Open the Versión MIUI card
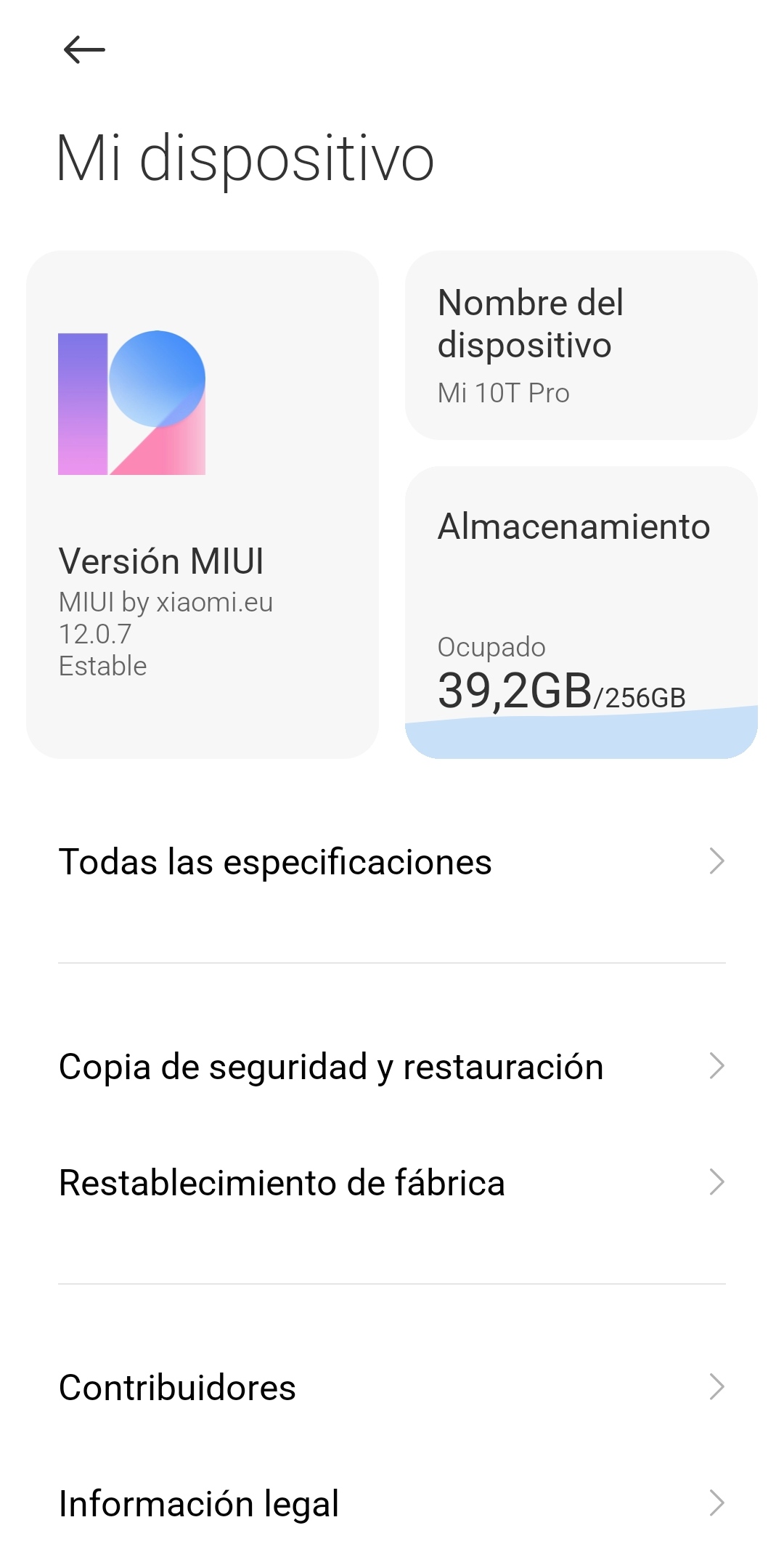This screenshot has height=1549, width=784. (x=203, y=505)
